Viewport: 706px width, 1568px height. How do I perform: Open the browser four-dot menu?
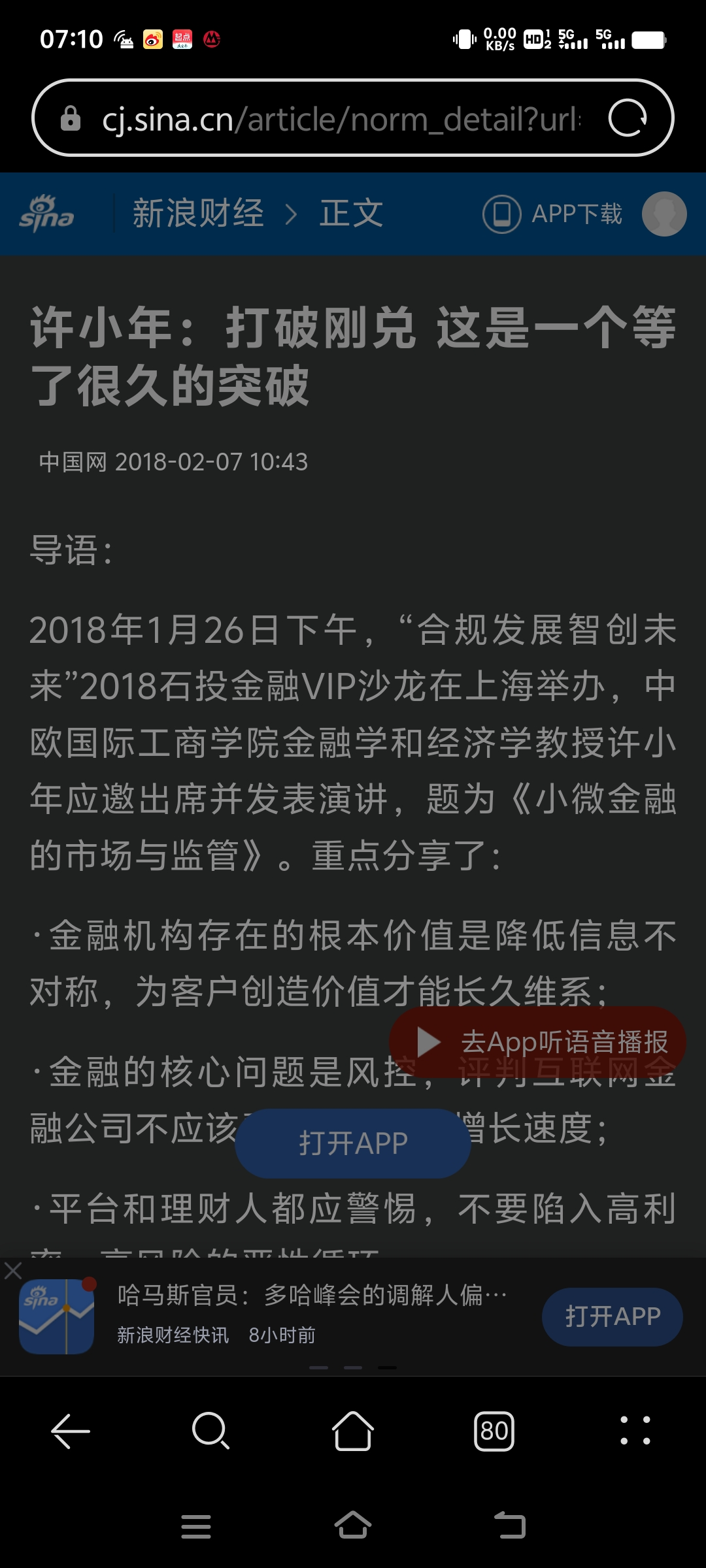(635, 1431)
